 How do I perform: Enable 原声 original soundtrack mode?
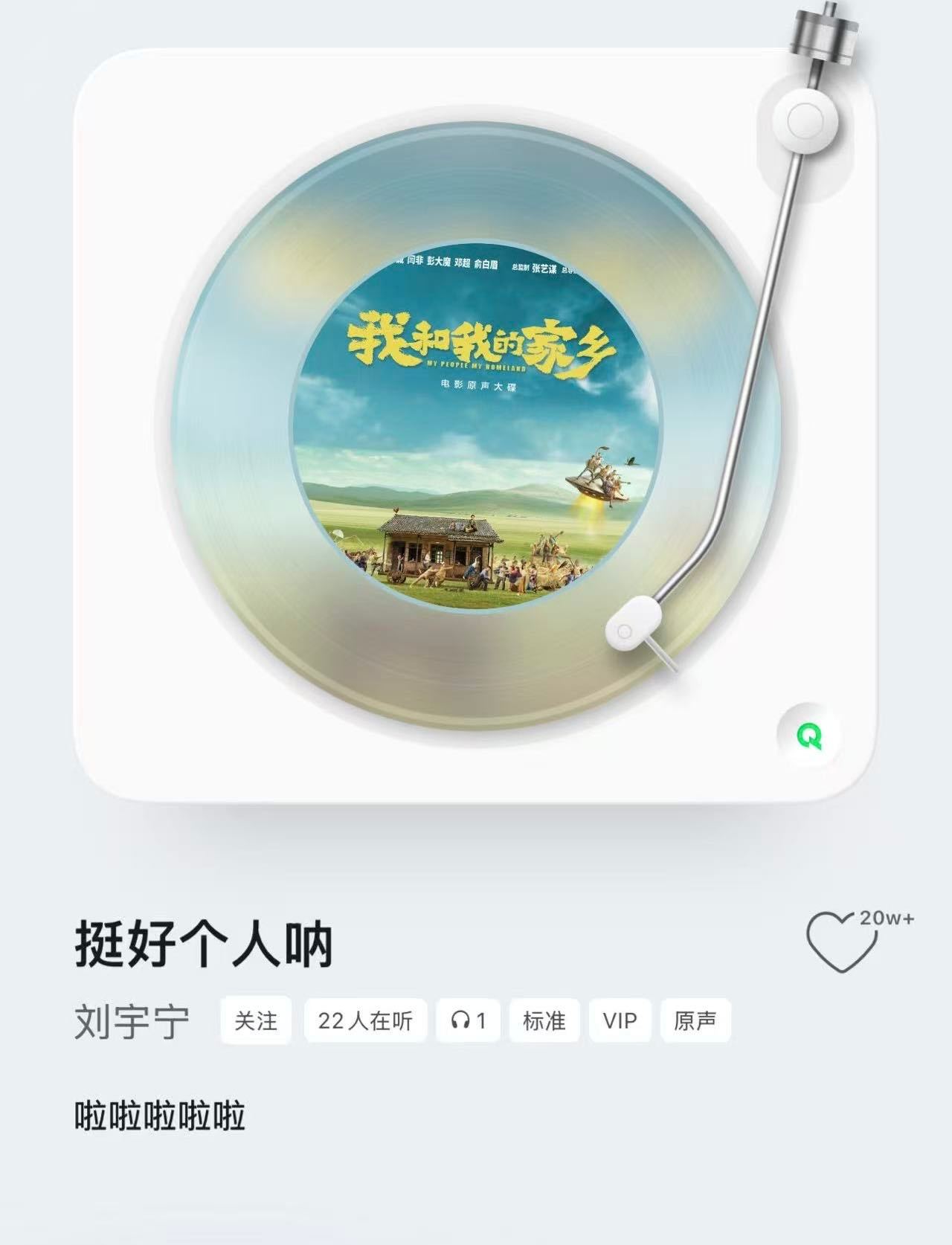(x=696, y=1022)
